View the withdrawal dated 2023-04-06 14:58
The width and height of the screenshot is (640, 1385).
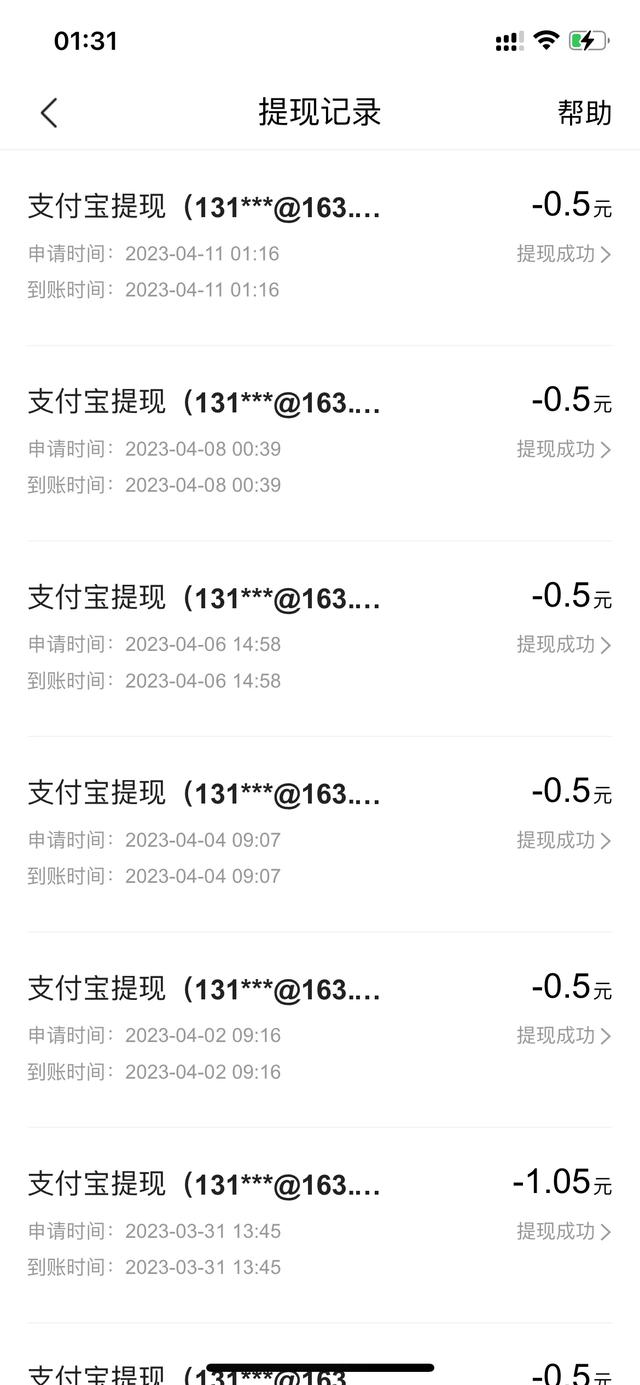click(320, 639)
